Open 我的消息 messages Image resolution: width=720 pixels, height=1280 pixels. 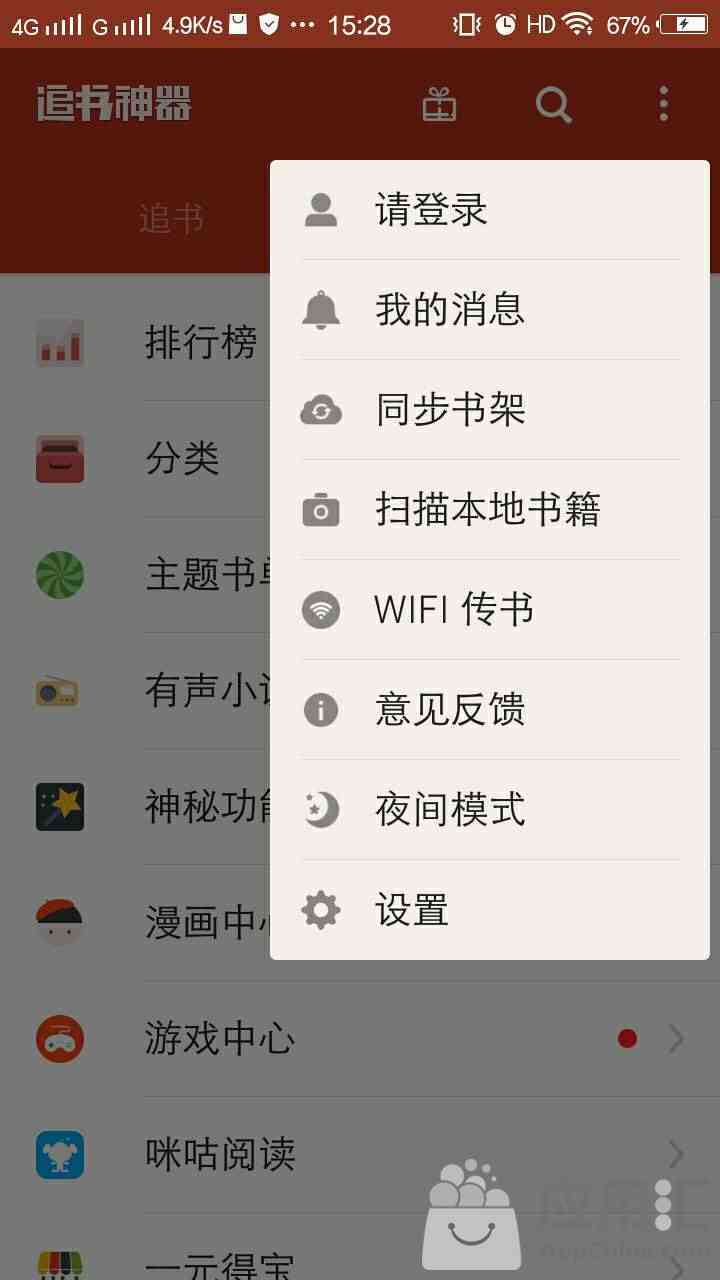click(490, 310)
